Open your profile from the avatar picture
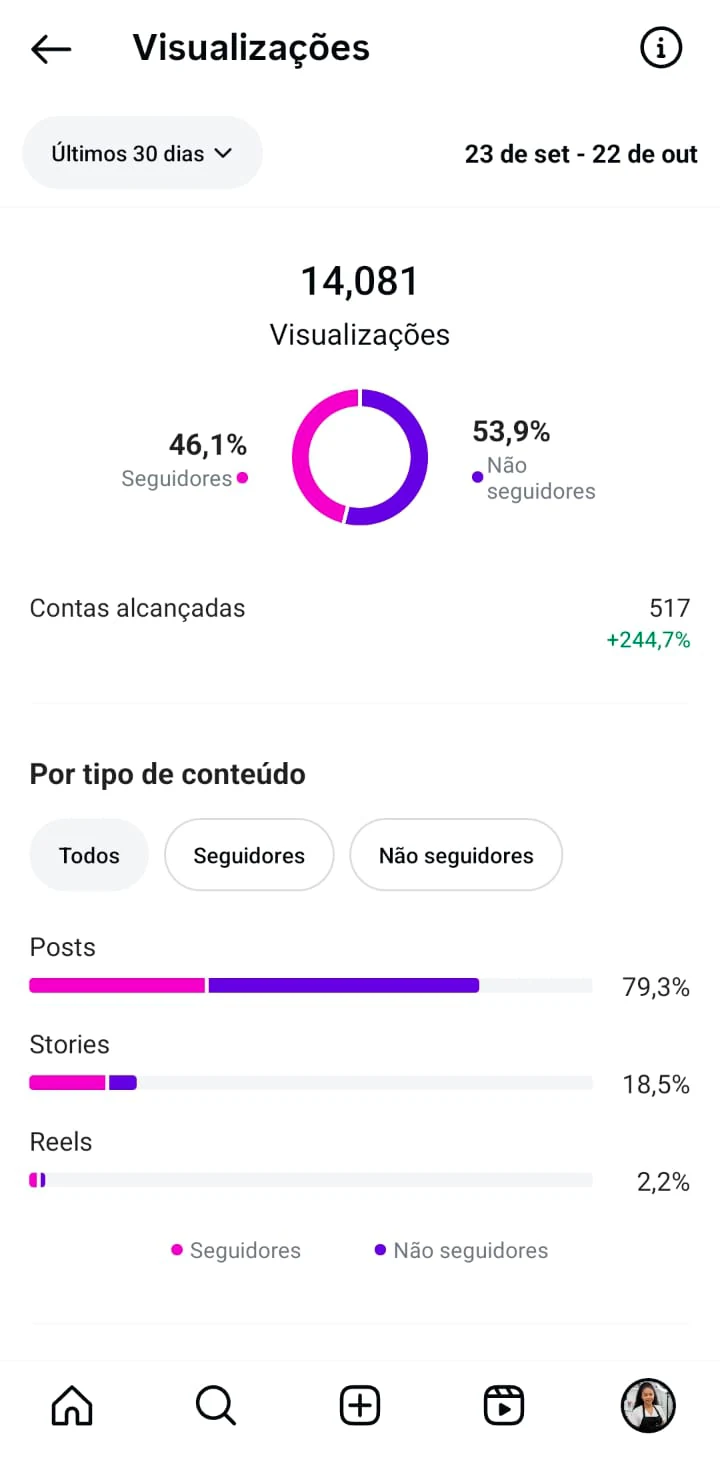Screen dimensions: 720x1472 (x=648, y=1406)
